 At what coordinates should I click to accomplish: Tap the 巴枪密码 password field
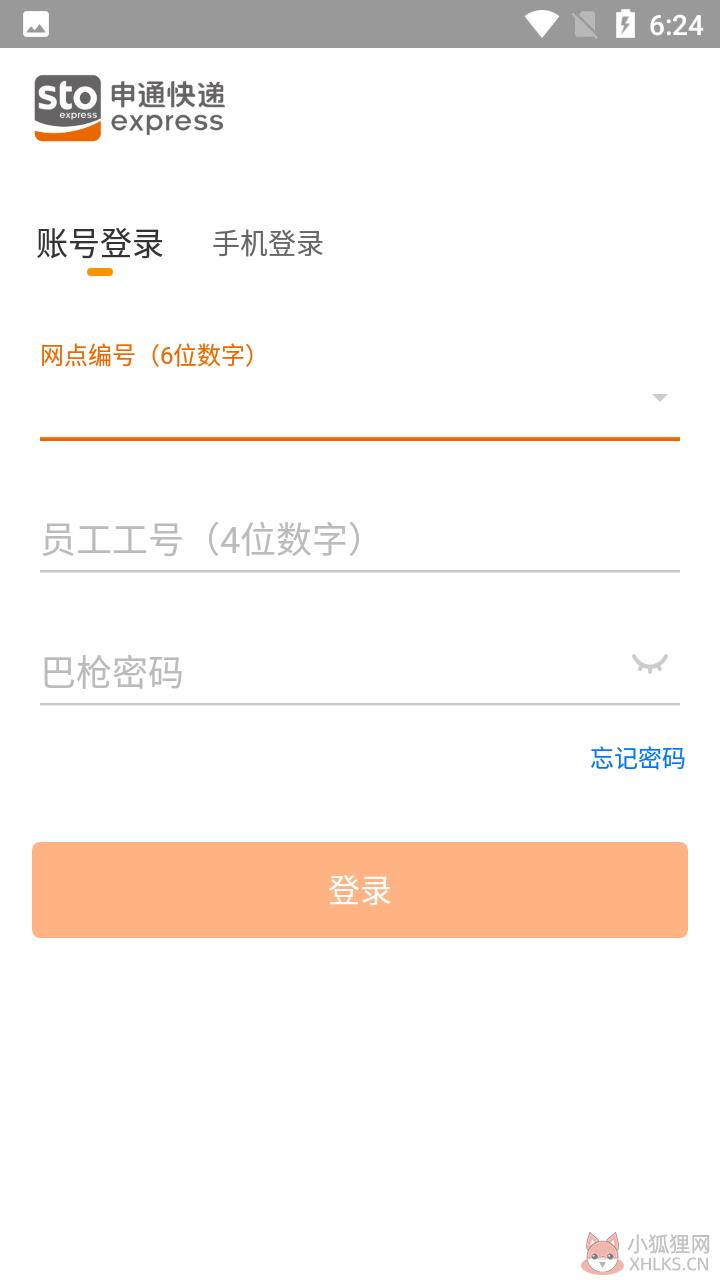tap(330, 672)
